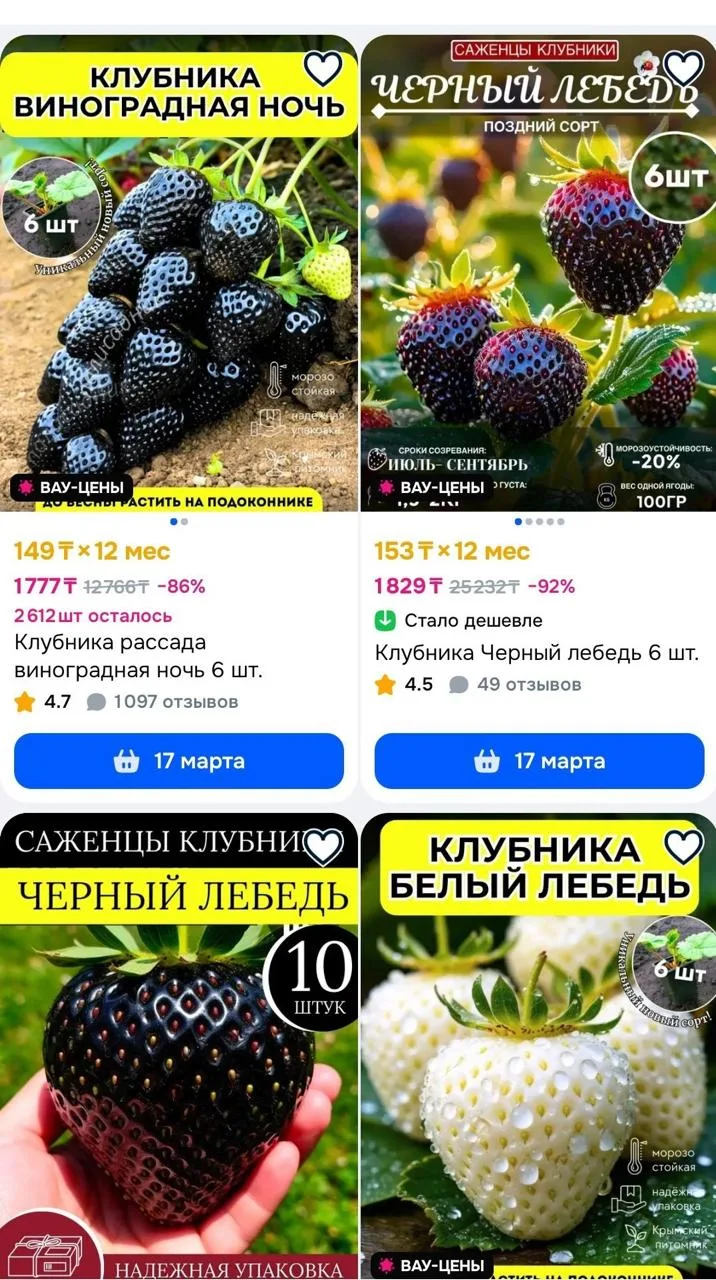The width and height of the screenshot is (716, 1280).
Task: Like the Черный лебедь 10 штук product
Action: [322, 846]
